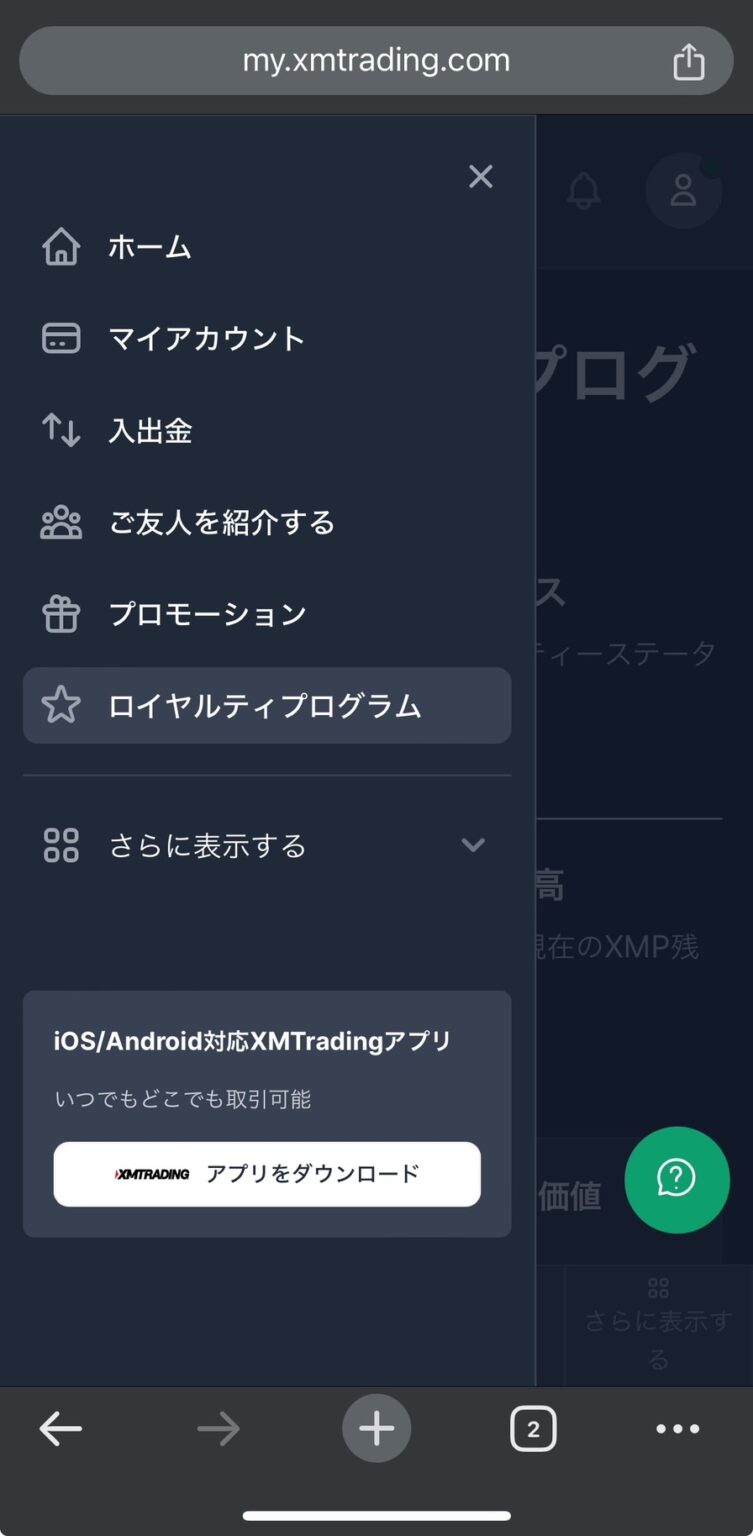The height and width of the screenshot is (1536, 753).
Task: Tap the grid icon beside さらに表示する
Action: (x=61, y=845)
